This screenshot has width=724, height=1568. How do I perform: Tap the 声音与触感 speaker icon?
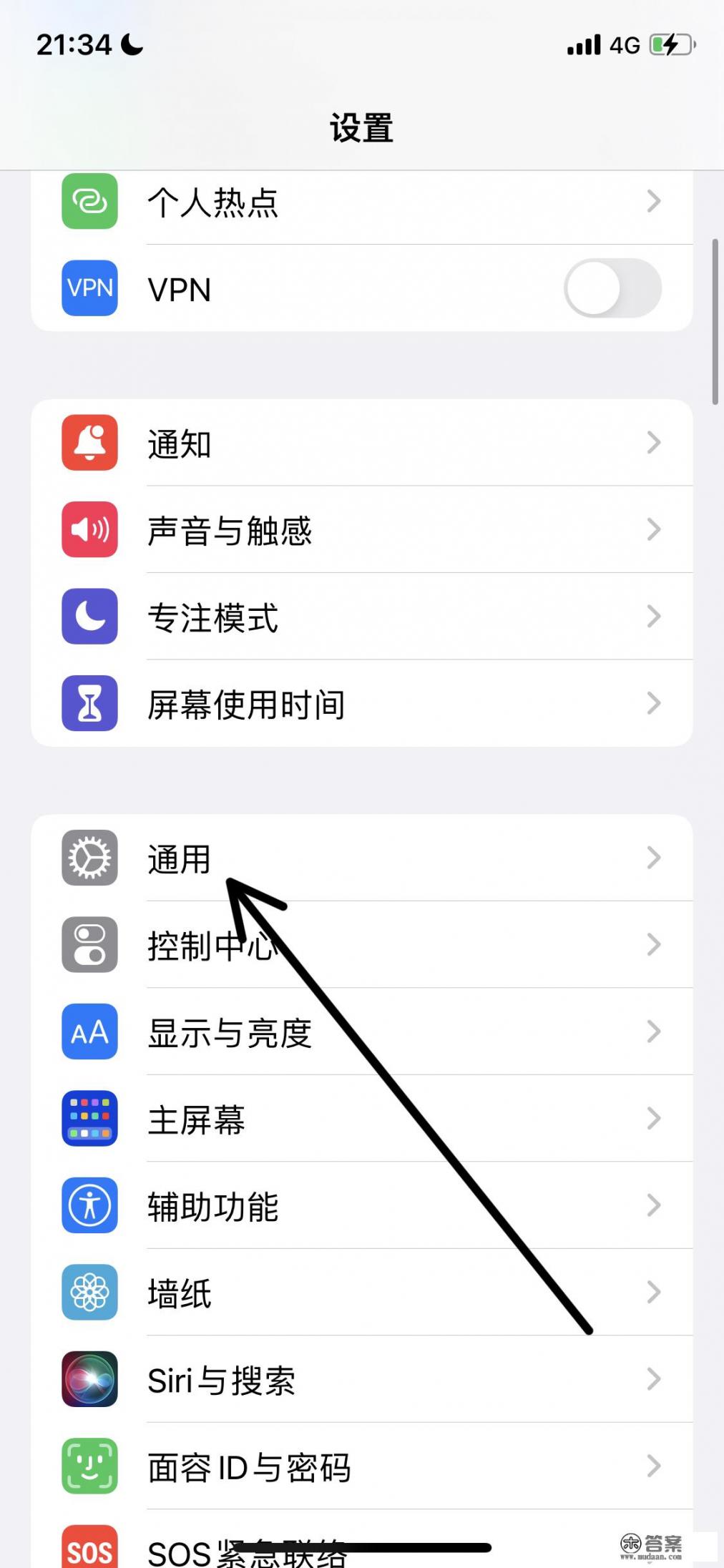[89, 530]
